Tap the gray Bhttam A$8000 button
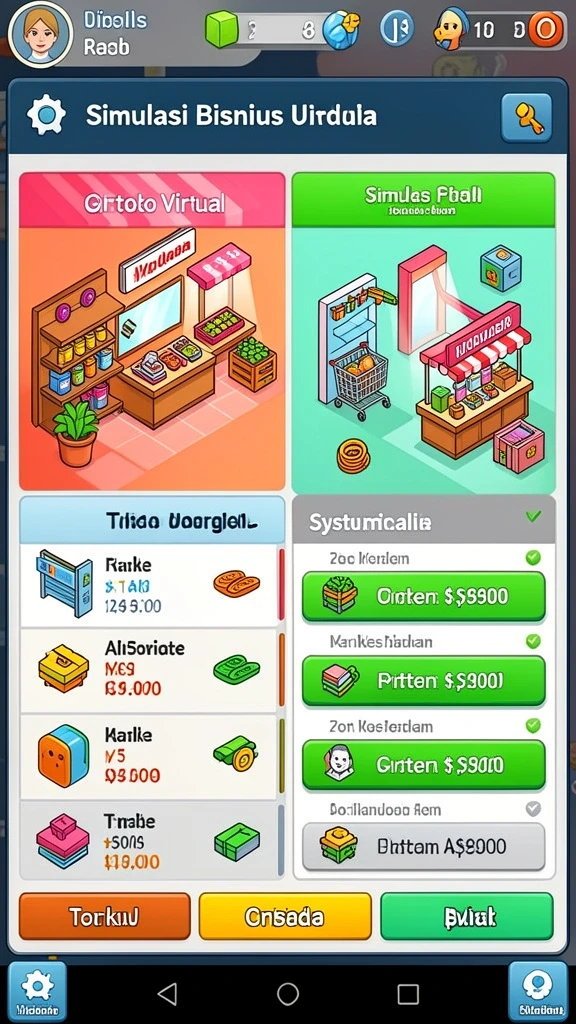Image resolution: width=576 pixels, height=1024 pixels. (423, 846)
